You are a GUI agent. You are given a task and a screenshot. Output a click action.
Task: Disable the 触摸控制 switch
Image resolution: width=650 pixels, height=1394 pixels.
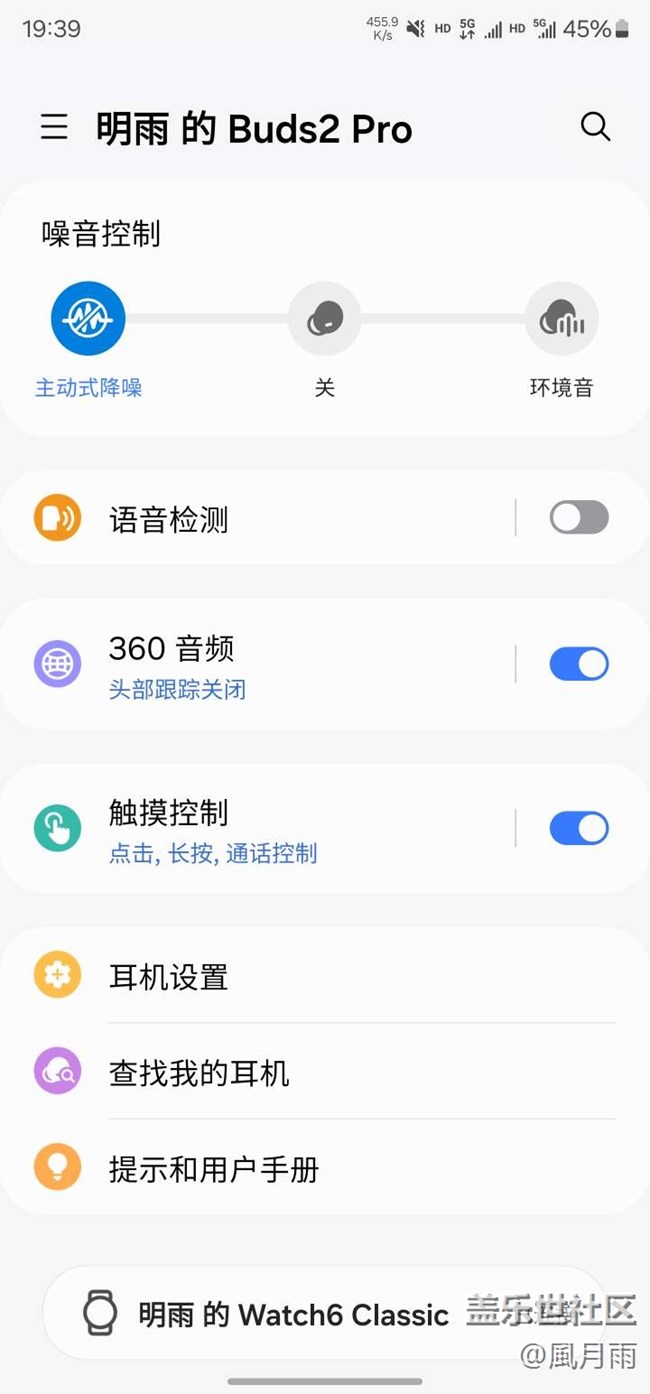(579, 829)
